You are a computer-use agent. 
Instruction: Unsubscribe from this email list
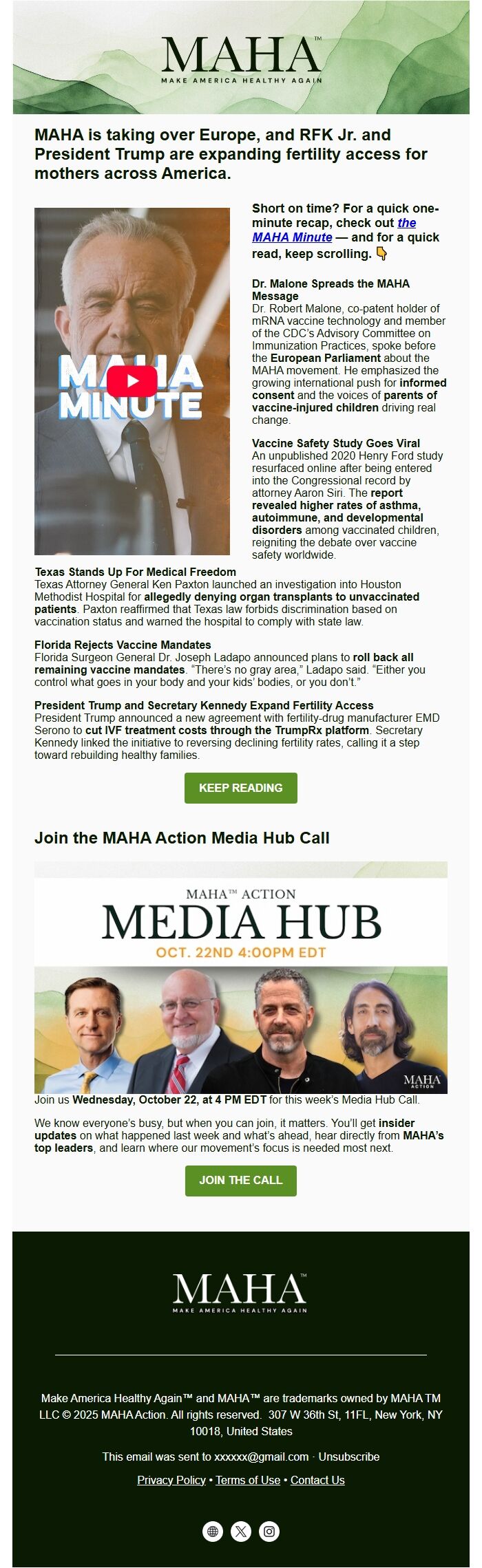click(x=348, y=1457)
